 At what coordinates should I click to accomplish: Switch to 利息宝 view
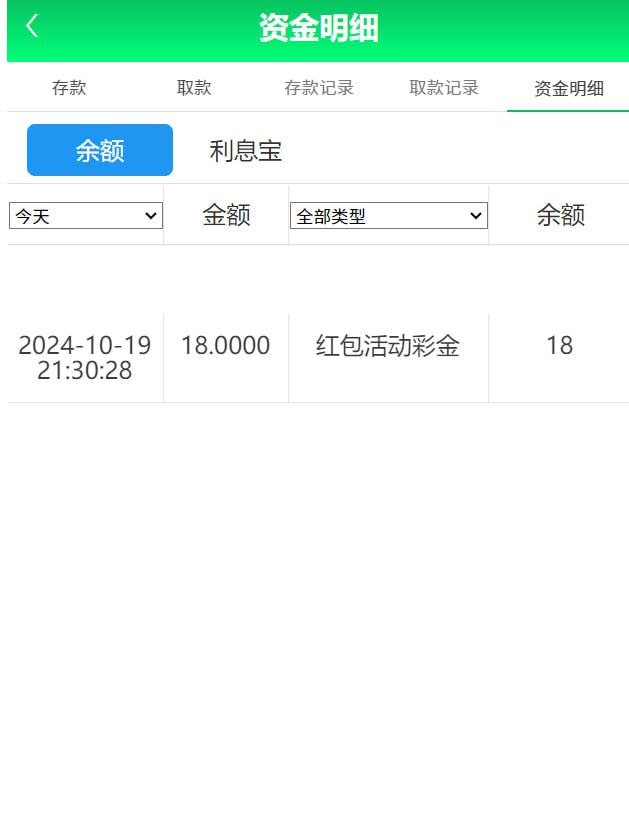click(246, 151)
